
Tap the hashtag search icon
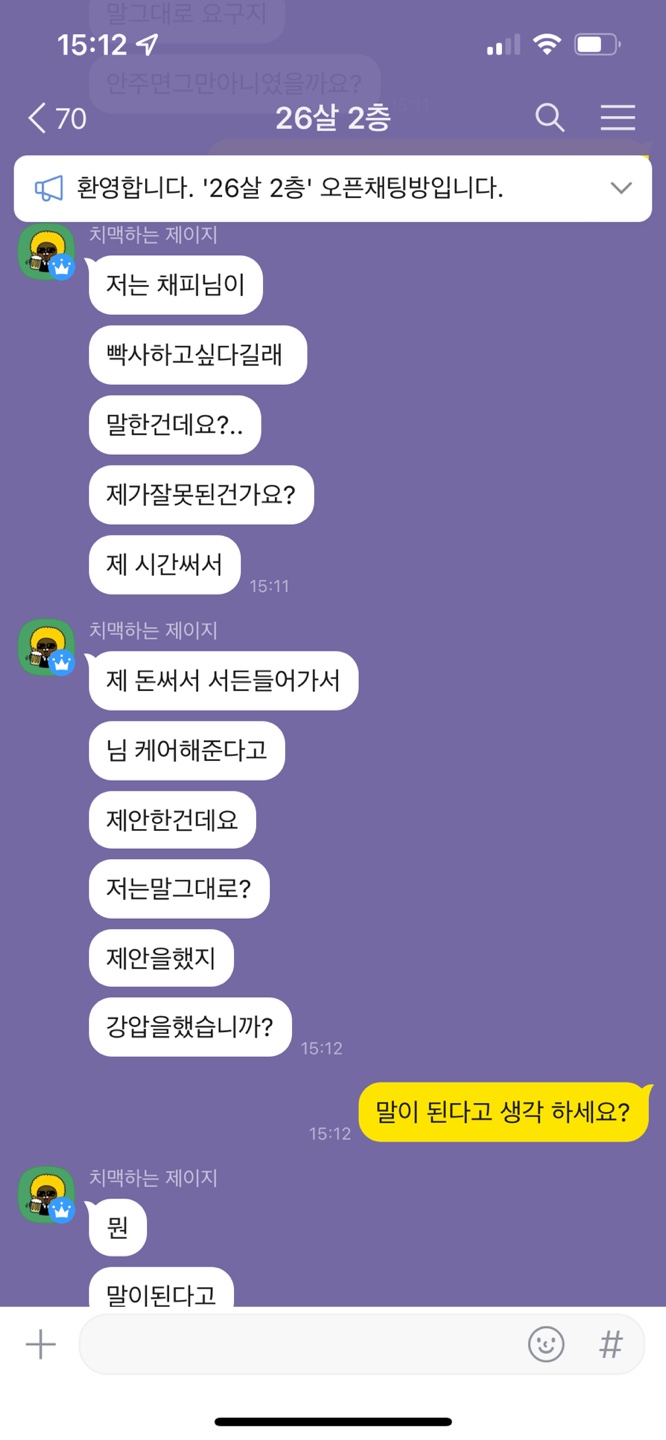coord(610,1345)
